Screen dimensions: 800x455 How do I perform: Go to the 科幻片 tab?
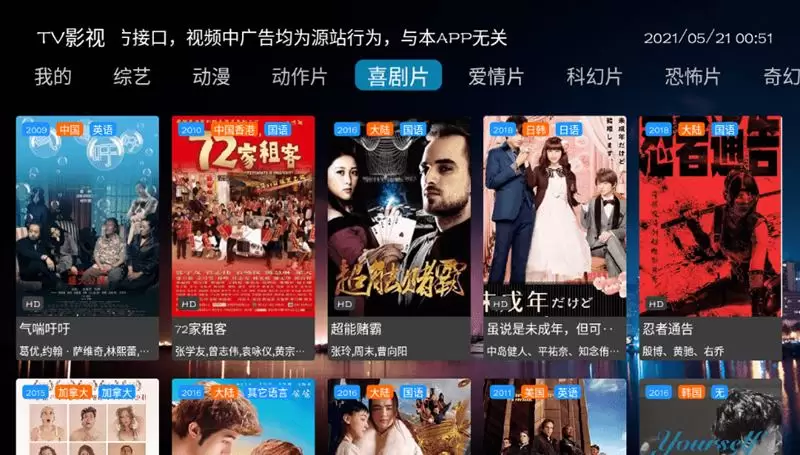(x=594, y=77)
